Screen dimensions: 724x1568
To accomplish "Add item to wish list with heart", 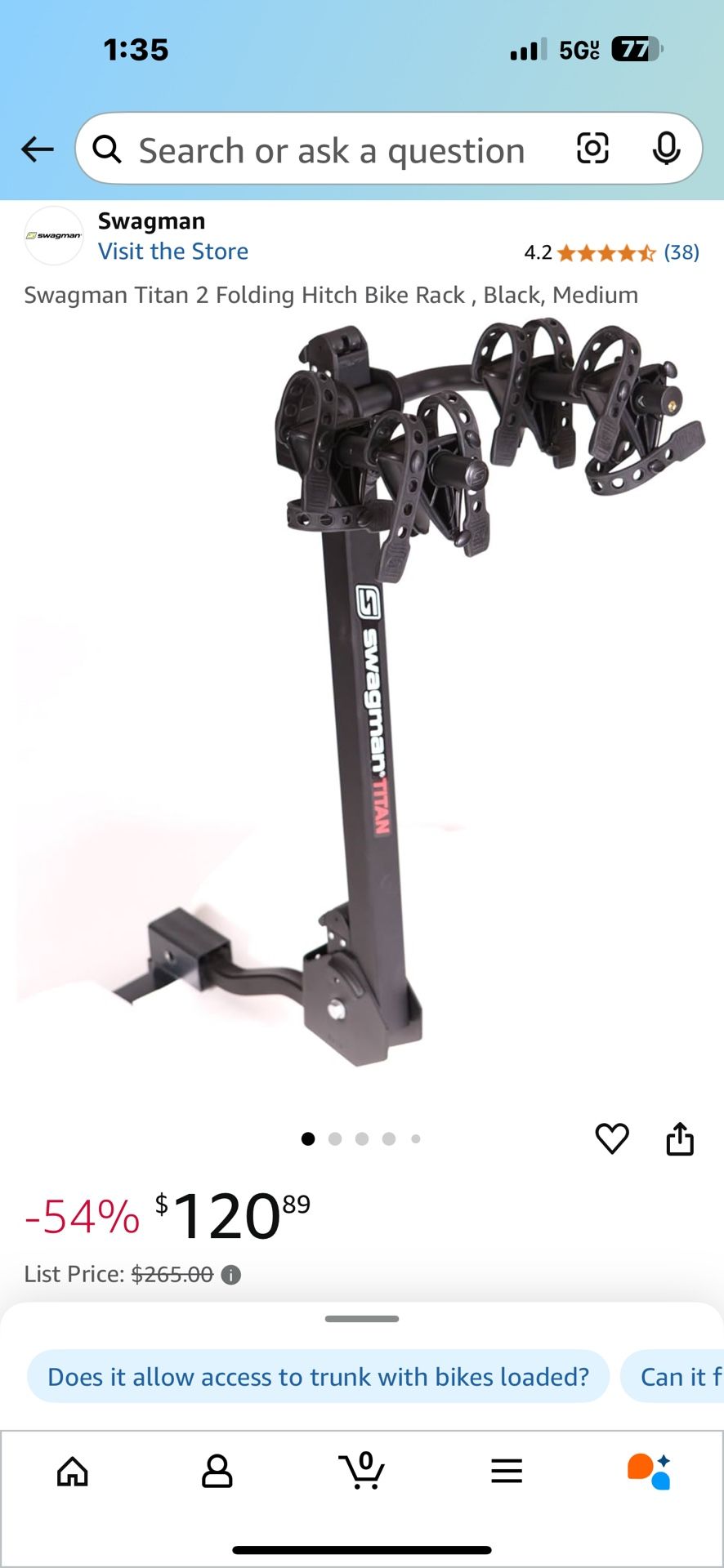I will coord(612,1138).
